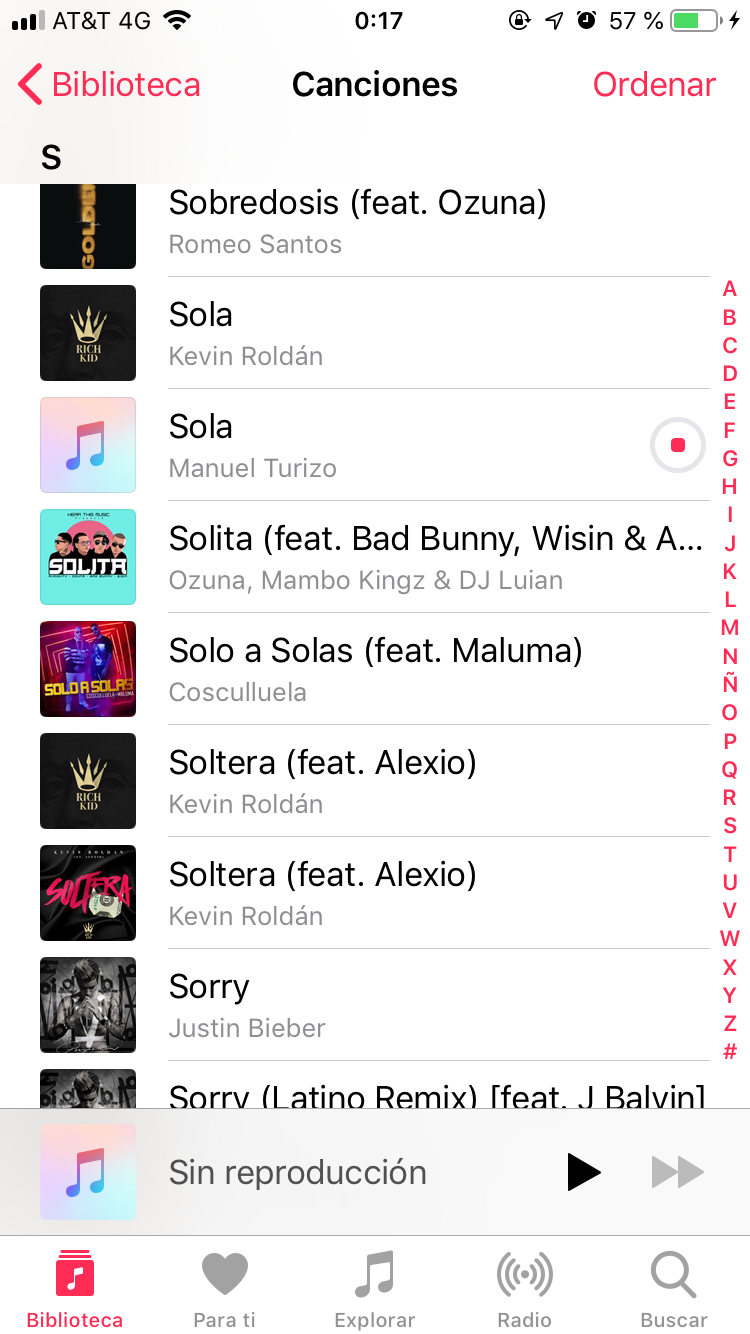This screenshot has width=750, height=1334.
Task: Switch to the Radio tab
Action: [524, 1290]
